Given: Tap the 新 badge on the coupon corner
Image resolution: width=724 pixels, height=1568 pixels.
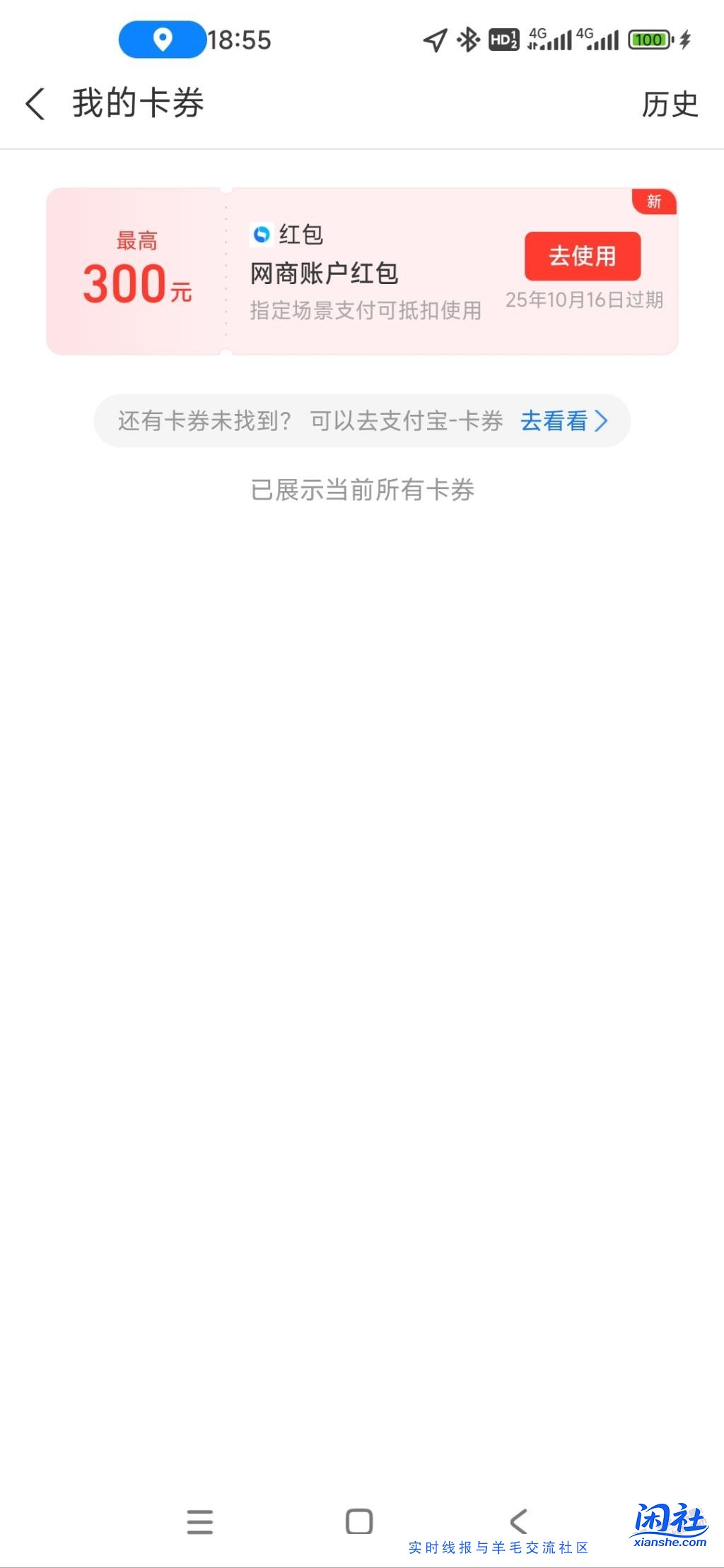Looking at the screenshot, I should point(653,202).
